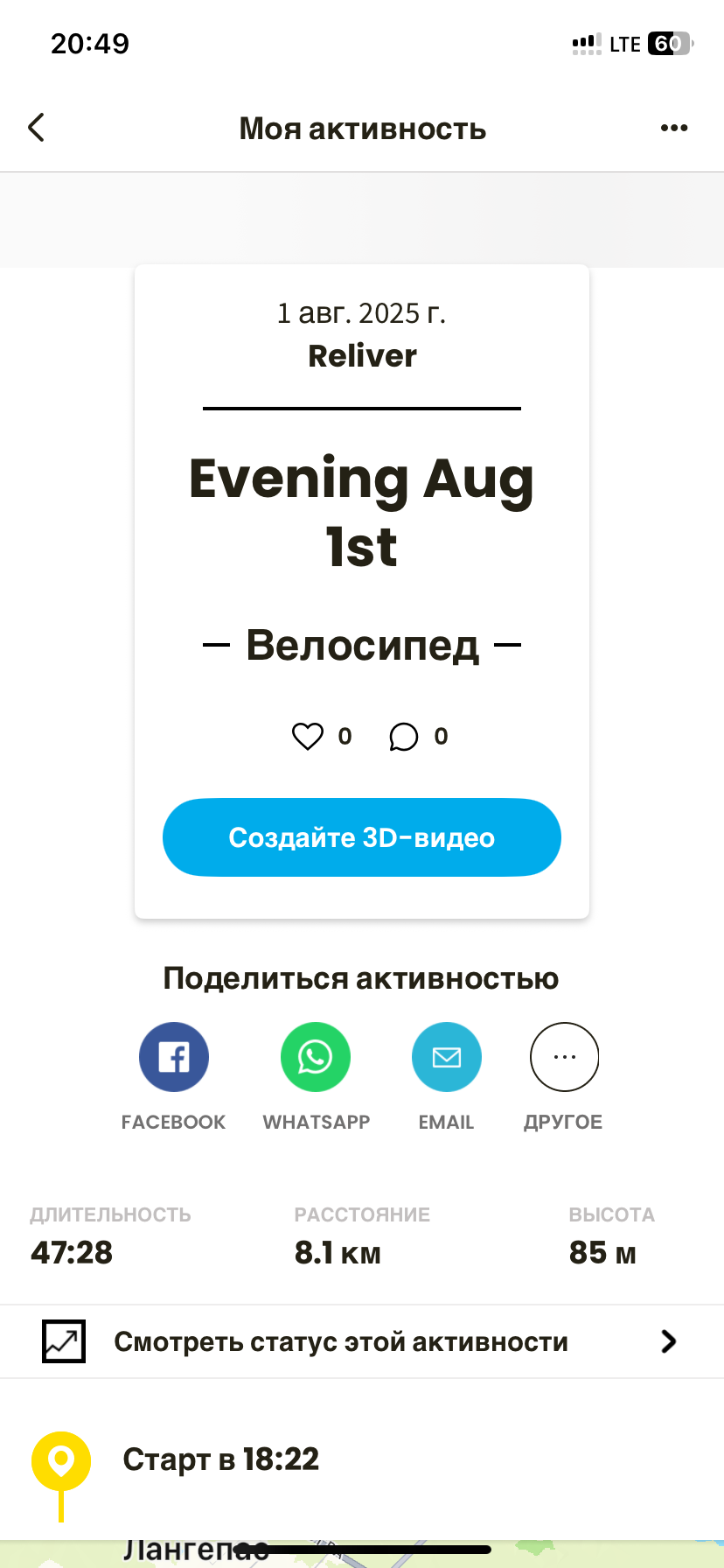Tap Создайте 3D-видео button
Image resolution: width=724 pixels, height=1568 pixels.
362,837
